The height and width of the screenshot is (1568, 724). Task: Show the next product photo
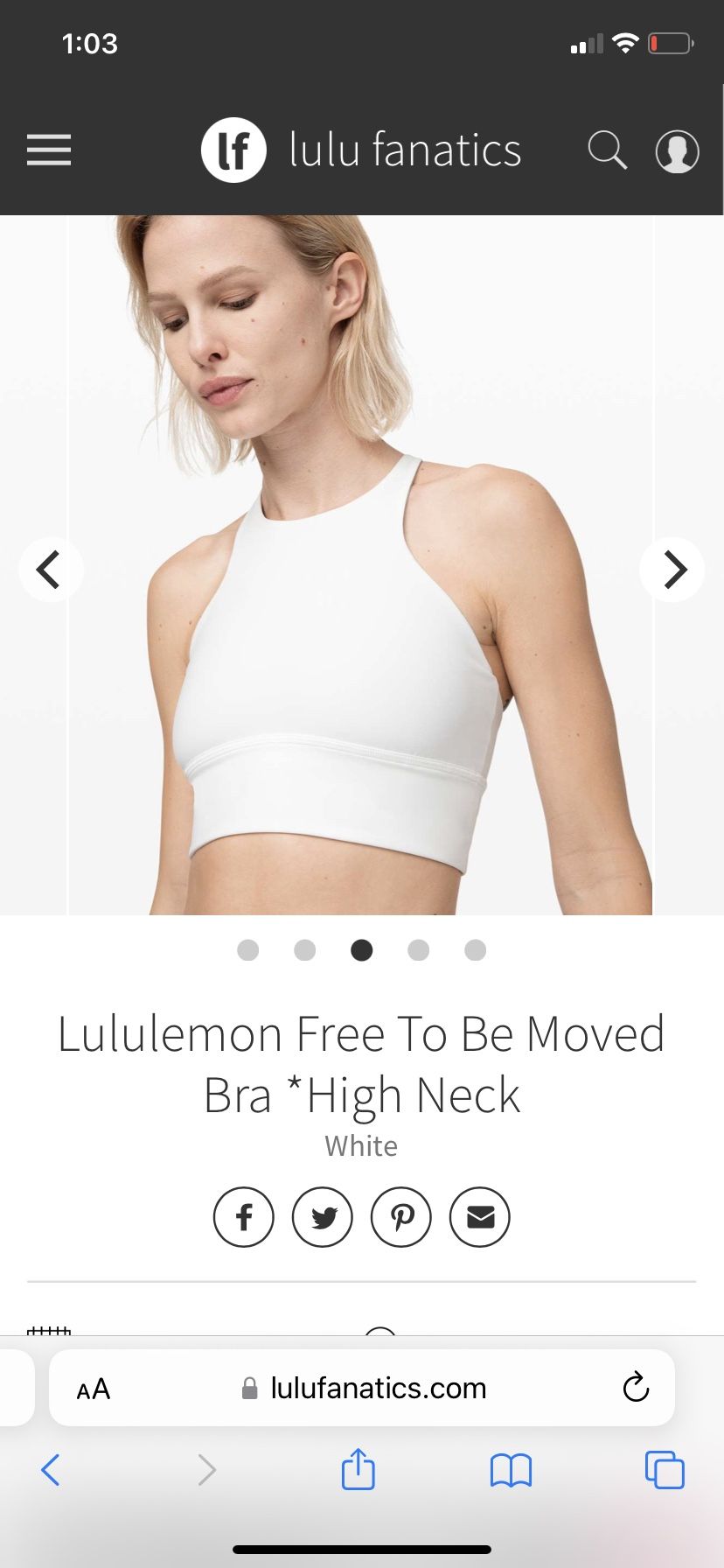pos(672,570)
